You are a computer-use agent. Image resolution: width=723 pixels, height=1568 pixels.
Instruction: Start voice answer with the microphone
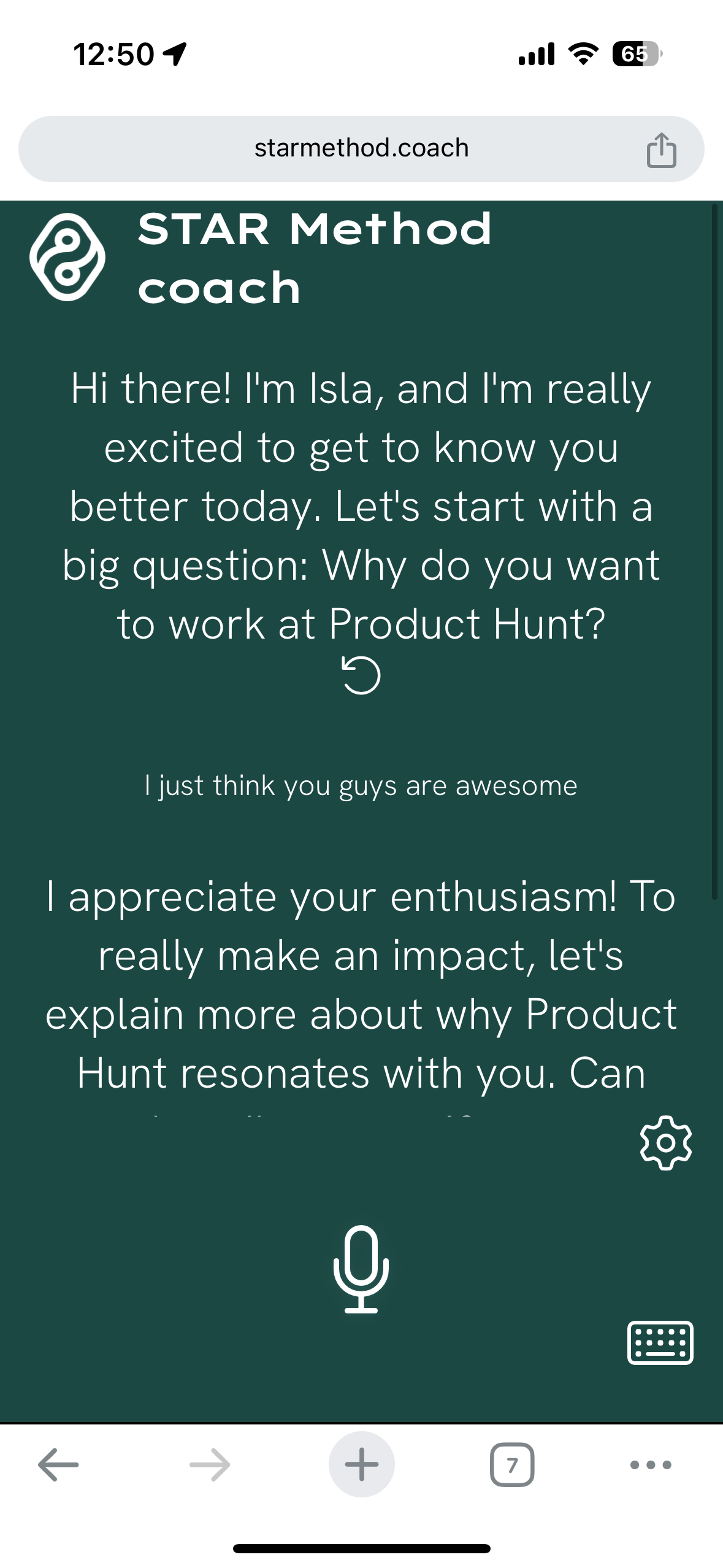coord(361,1268)
